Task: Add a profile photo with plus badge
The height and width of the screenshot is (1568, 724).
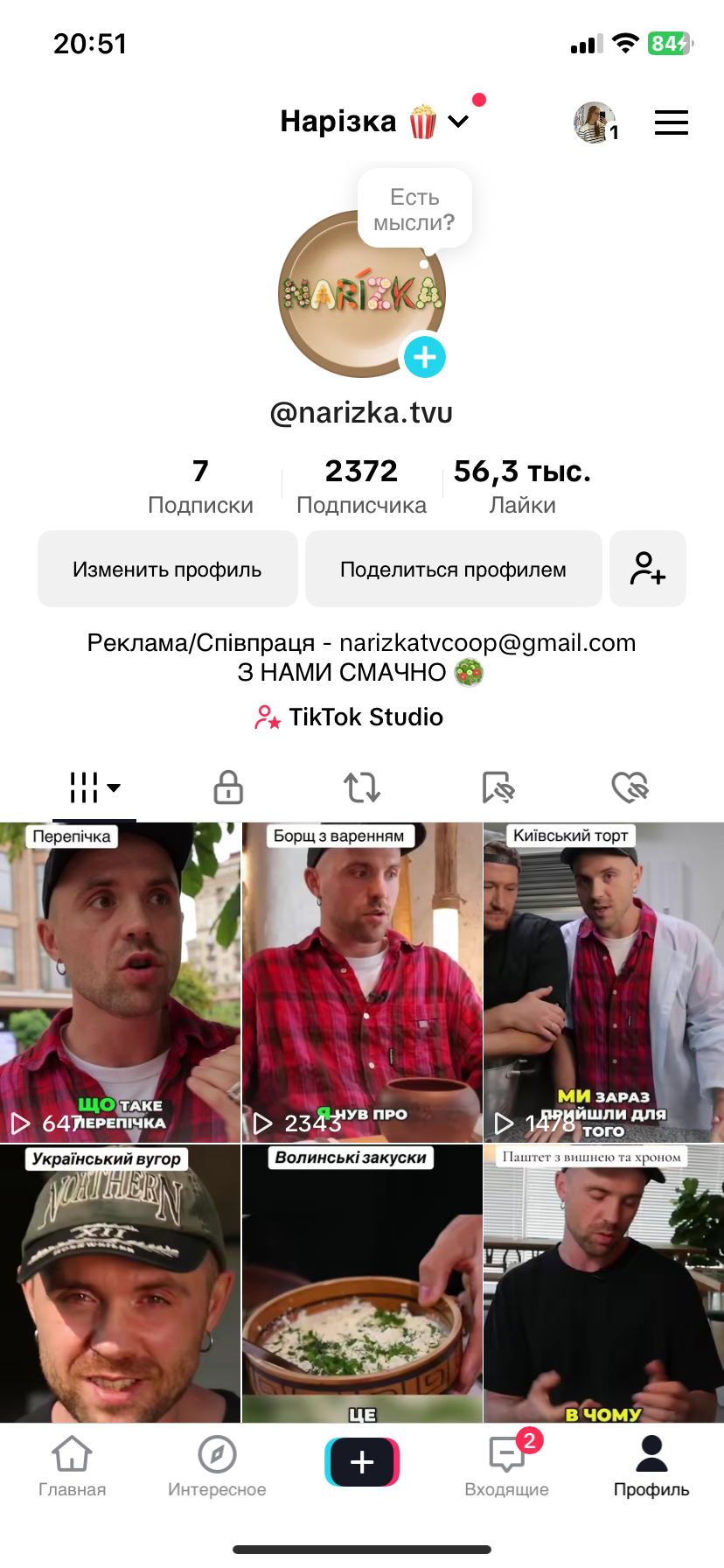Action: (425, 357)
